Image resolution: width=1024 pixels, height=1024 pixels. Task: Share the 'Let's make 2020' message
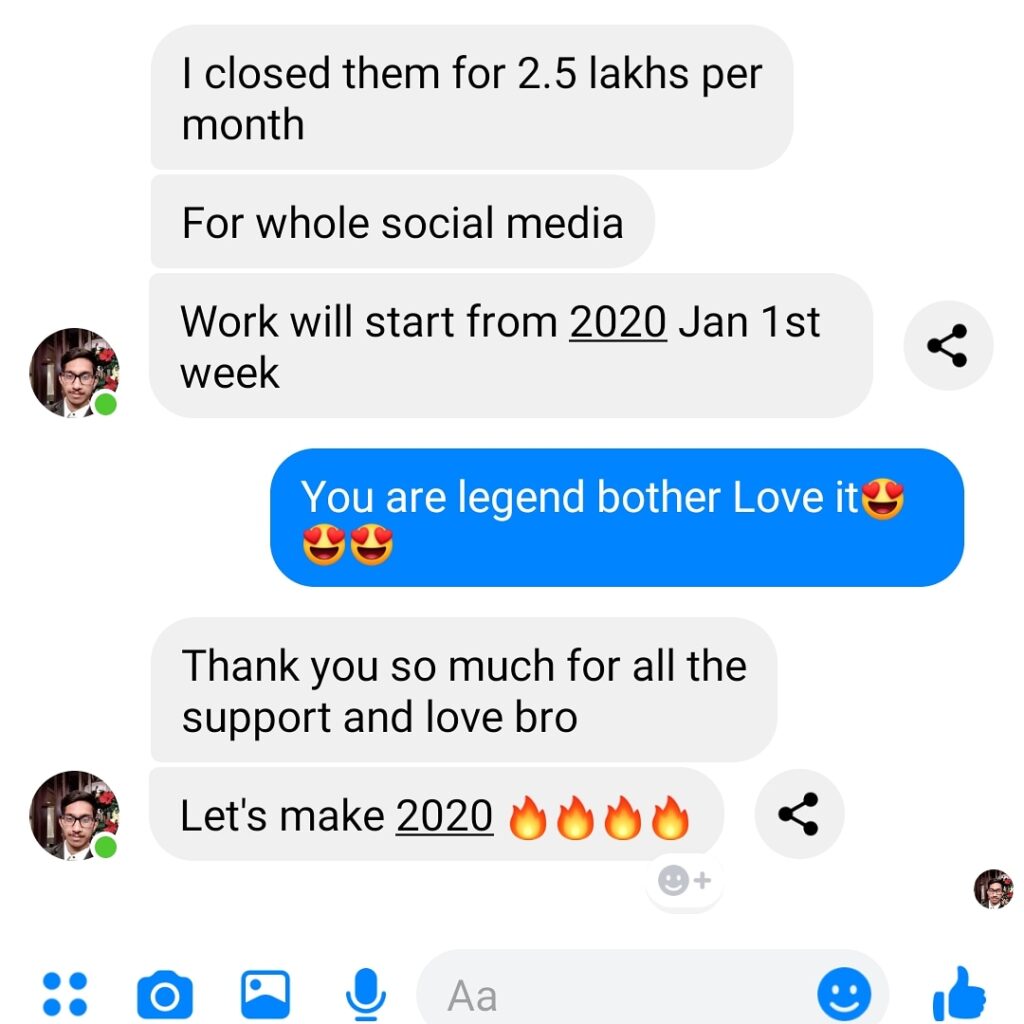click(x=798, y=814)
